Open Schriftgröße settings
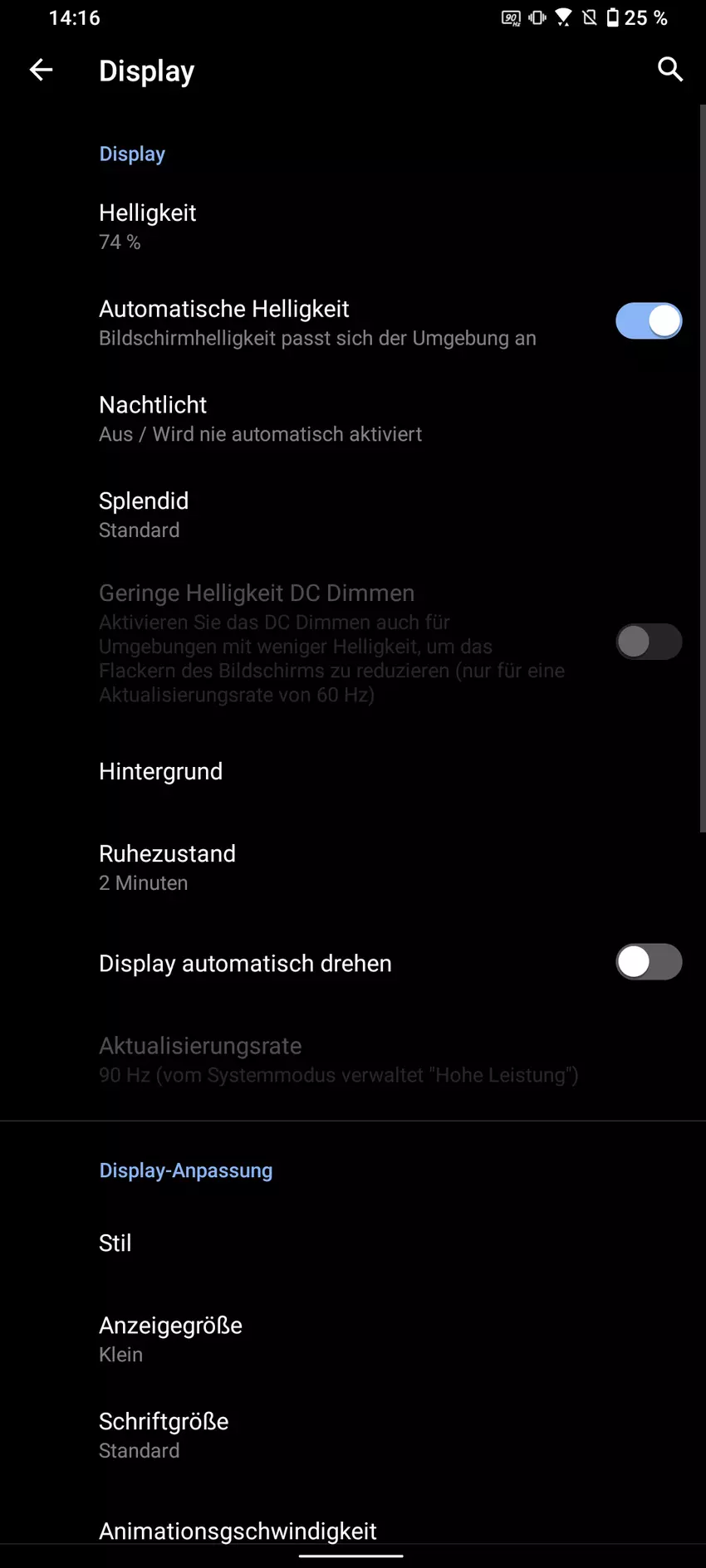706x1568 pixels. coord(164,1435)
